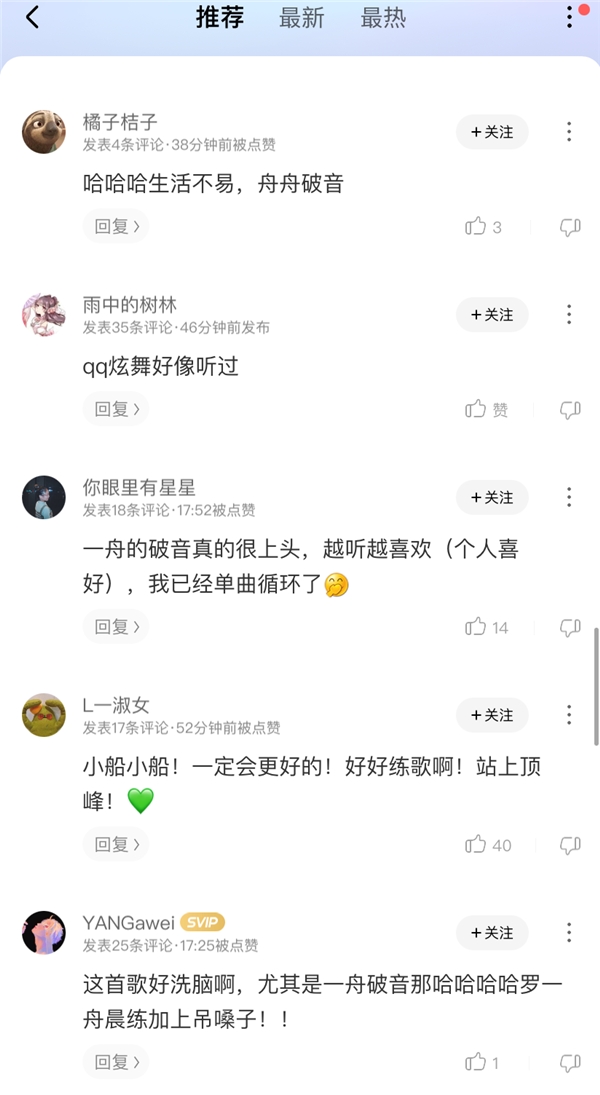The height and width of the screenshot is (1095, 600).
Task: Follow user YANGawei
Action: (492, 933)
